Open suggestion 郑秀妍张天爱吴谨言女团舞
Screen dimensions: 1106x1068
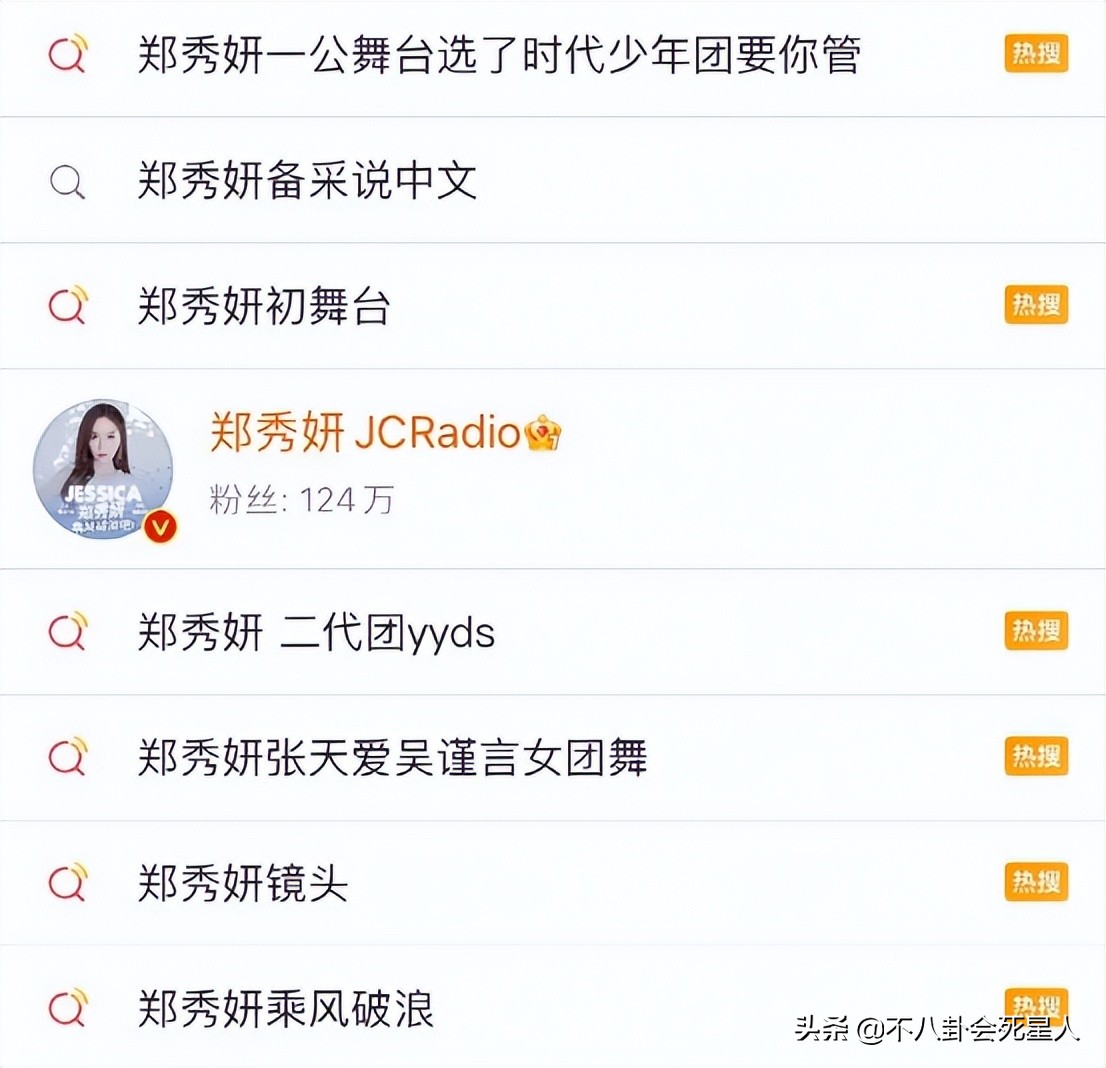click(x=392, y=758)
